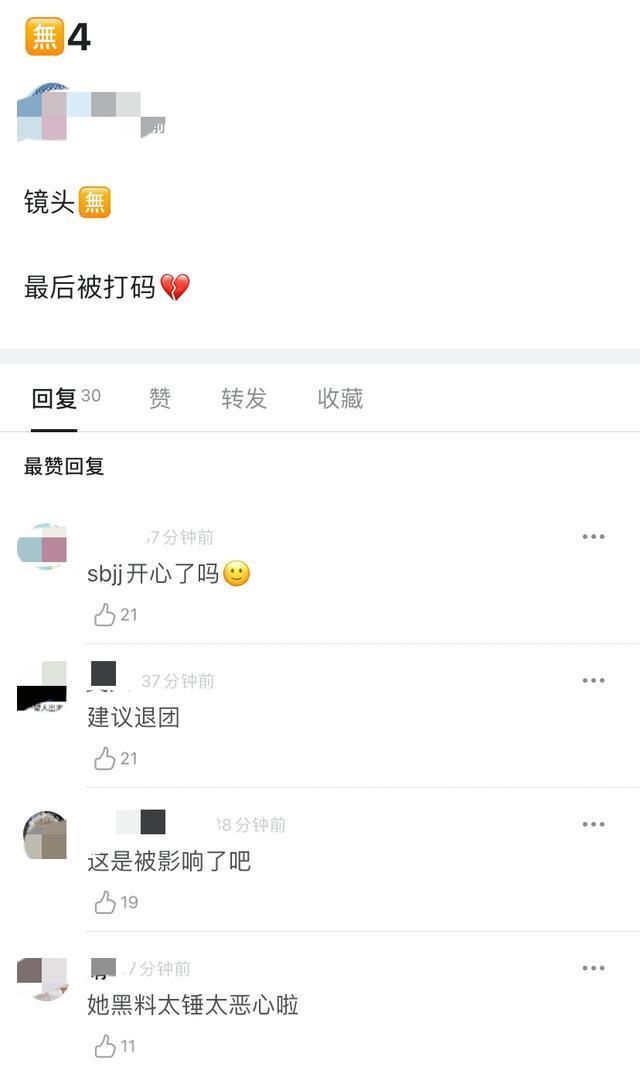Like the comment "这是被影响了吧"
The width and height of the screenshot is (640, 1074).
pyautogui.click(x=105, y=903)
